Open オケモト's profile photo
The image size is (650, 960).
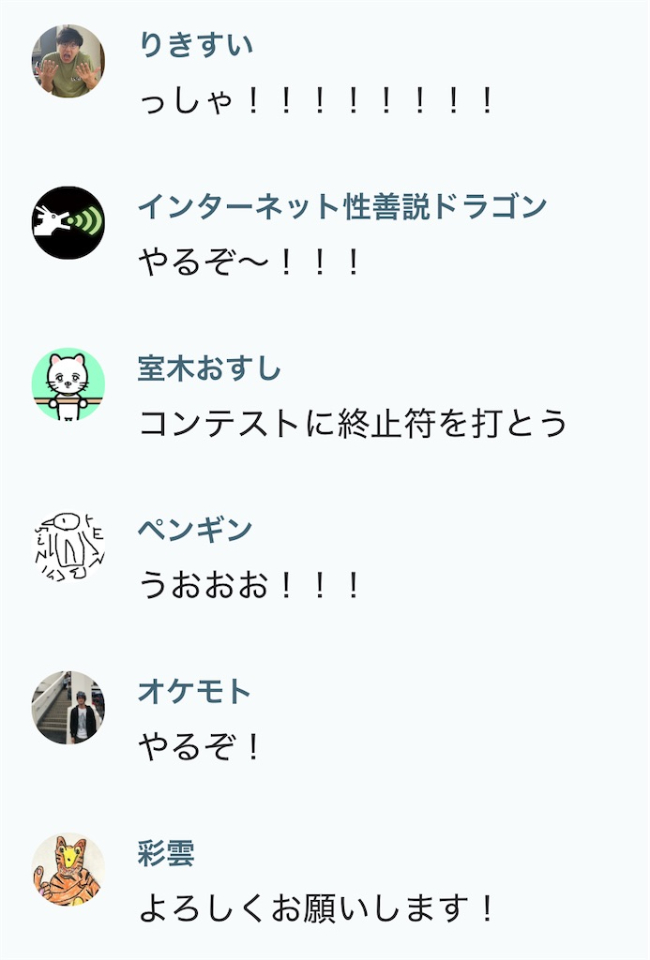(68, 708)
